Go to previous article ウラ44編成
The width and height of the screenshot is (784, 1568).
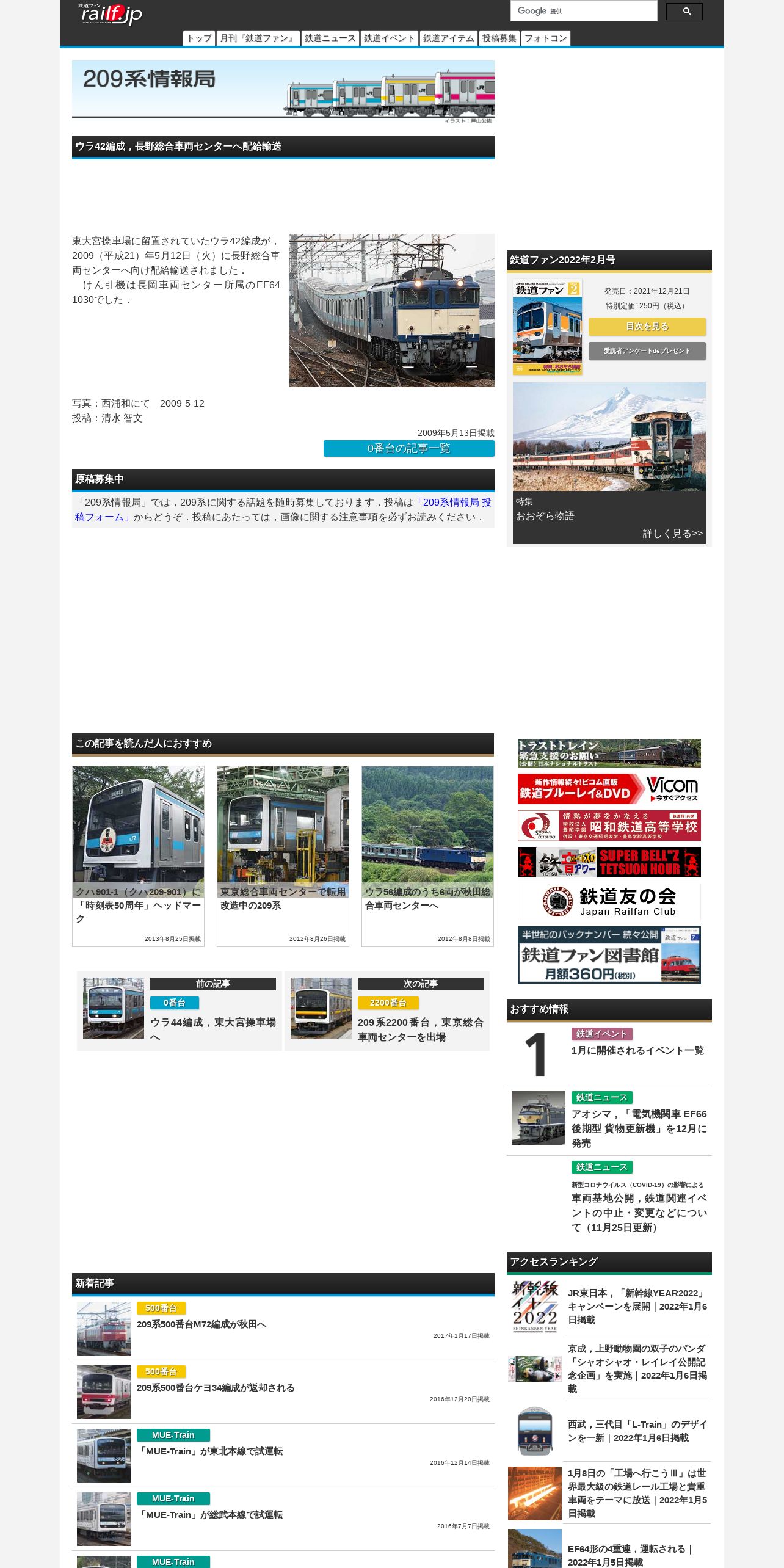pyautogui.click(x=180, y=1011)
